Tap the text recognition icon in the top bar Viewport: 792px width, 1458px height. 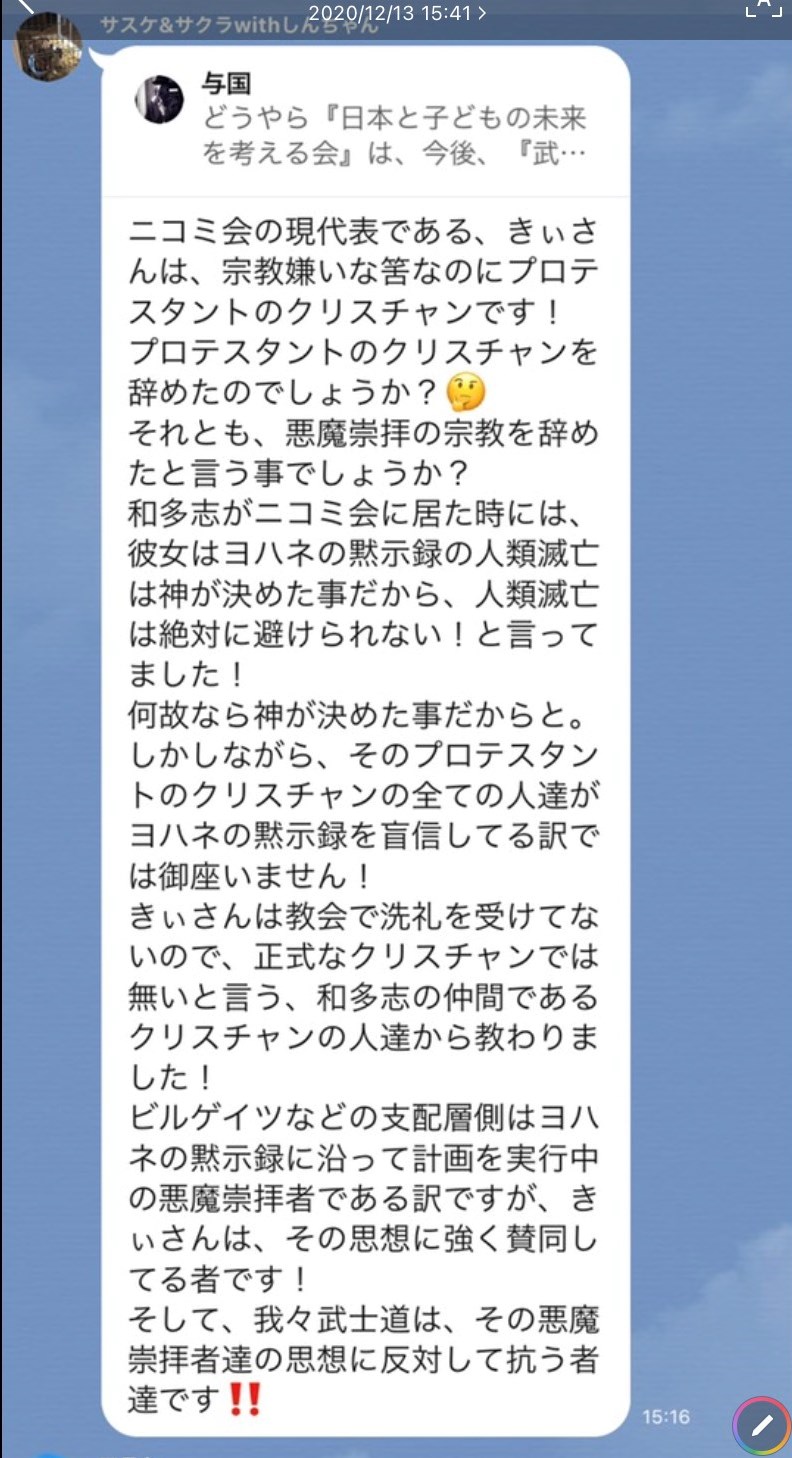(763, 8)
